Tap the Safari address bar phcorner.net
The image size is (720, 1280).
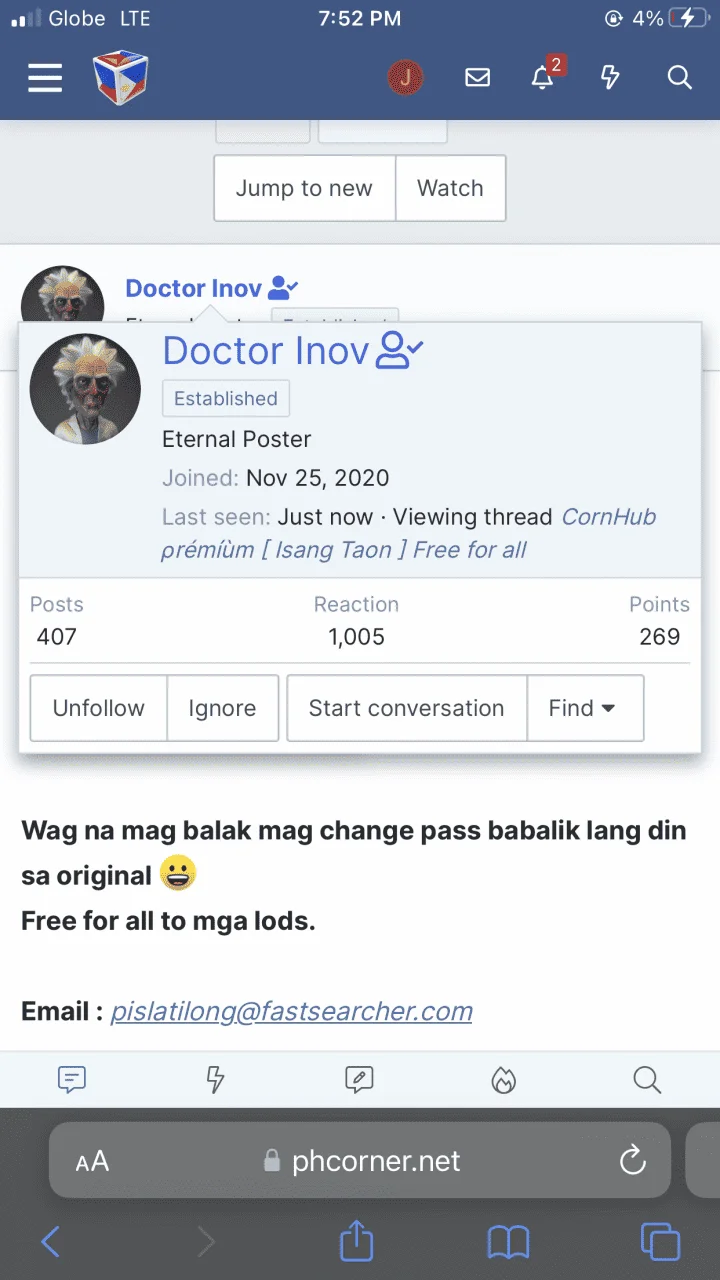click(360, 1160)
